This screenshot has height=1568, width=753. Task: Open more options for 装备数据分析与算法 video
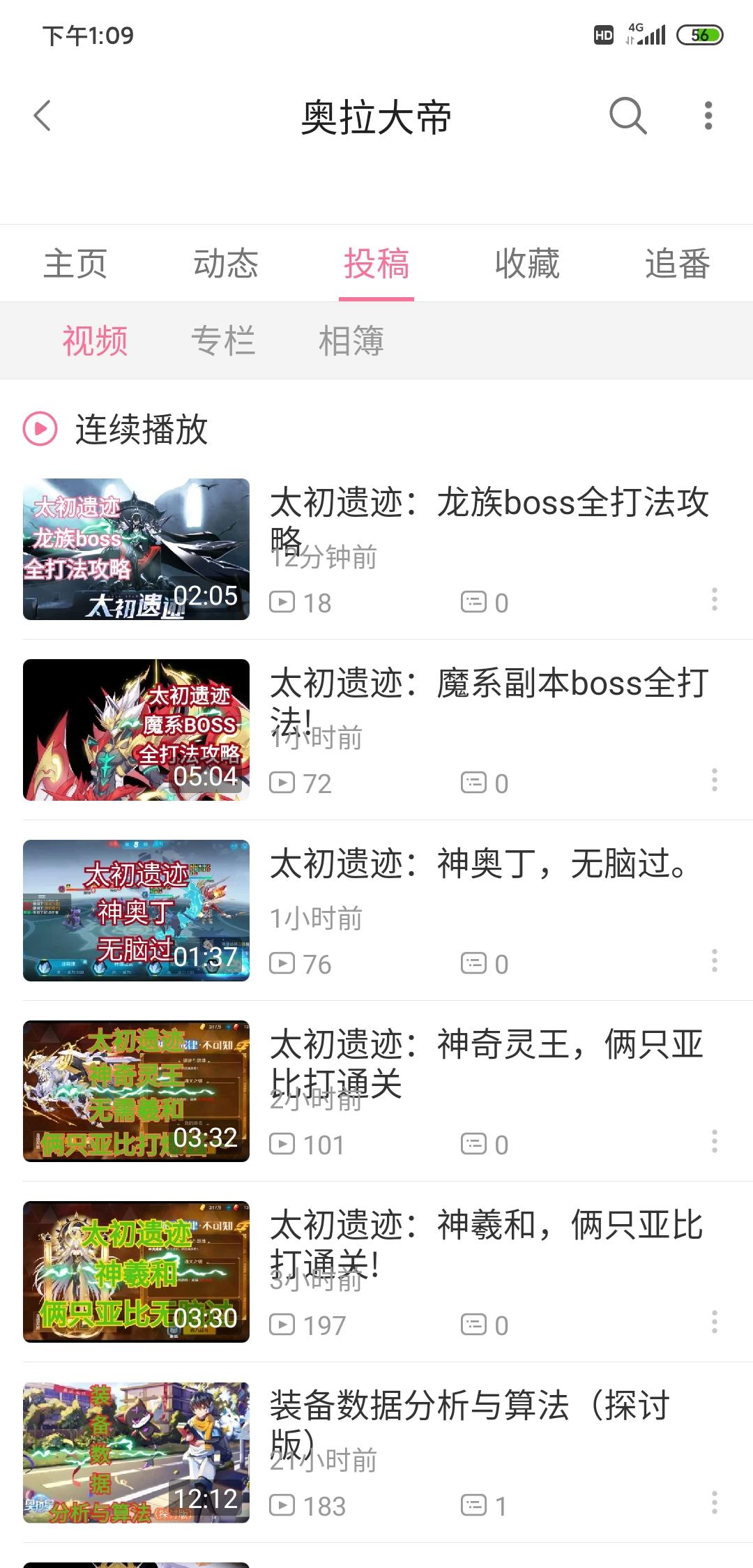[x=715, y=1502]
